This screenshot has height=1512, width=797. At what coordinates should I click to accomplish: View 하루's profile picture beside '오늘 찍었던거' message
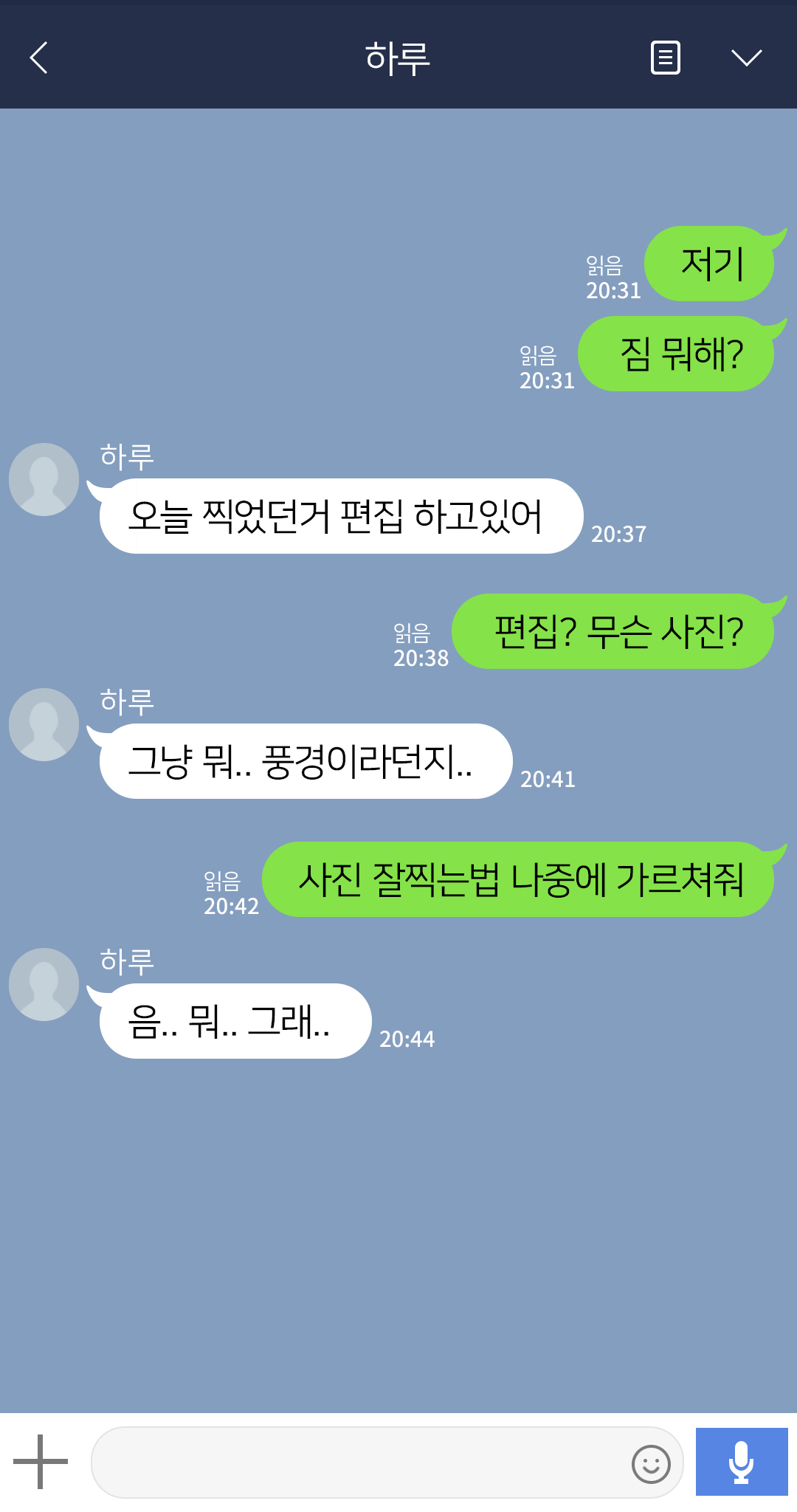[44, 480]
